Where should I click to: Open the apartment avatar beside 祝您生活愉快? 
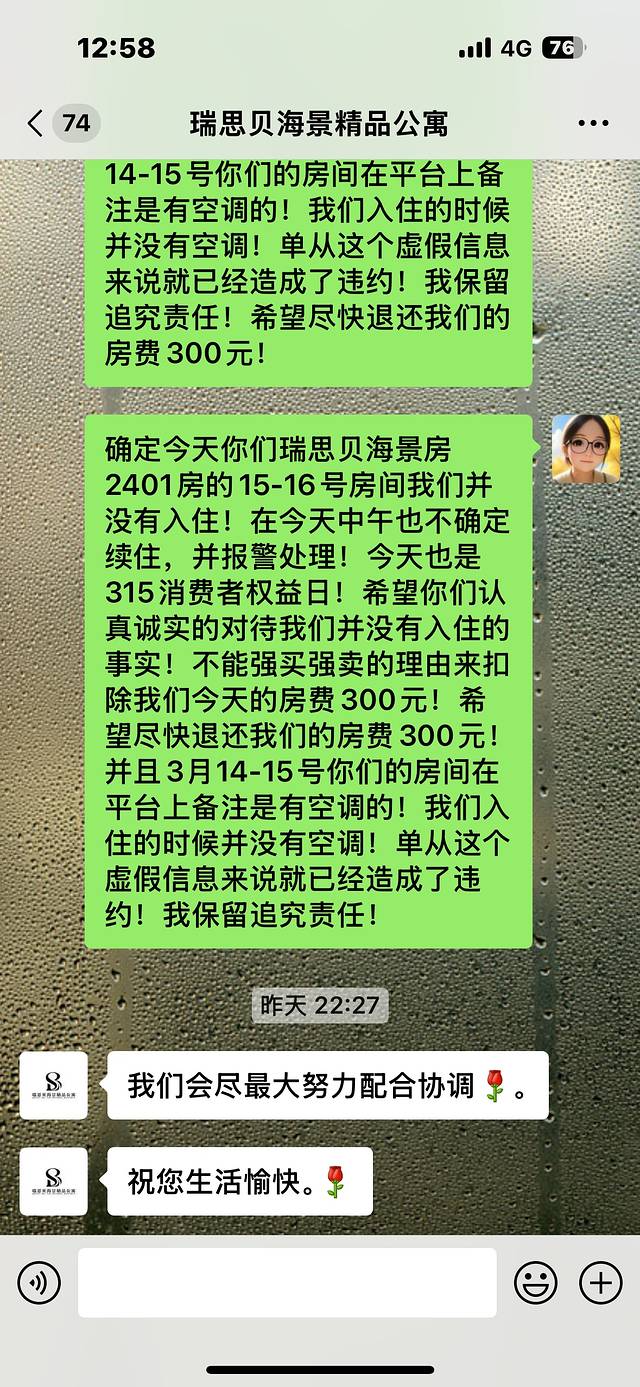click(x=53, y=1181)
